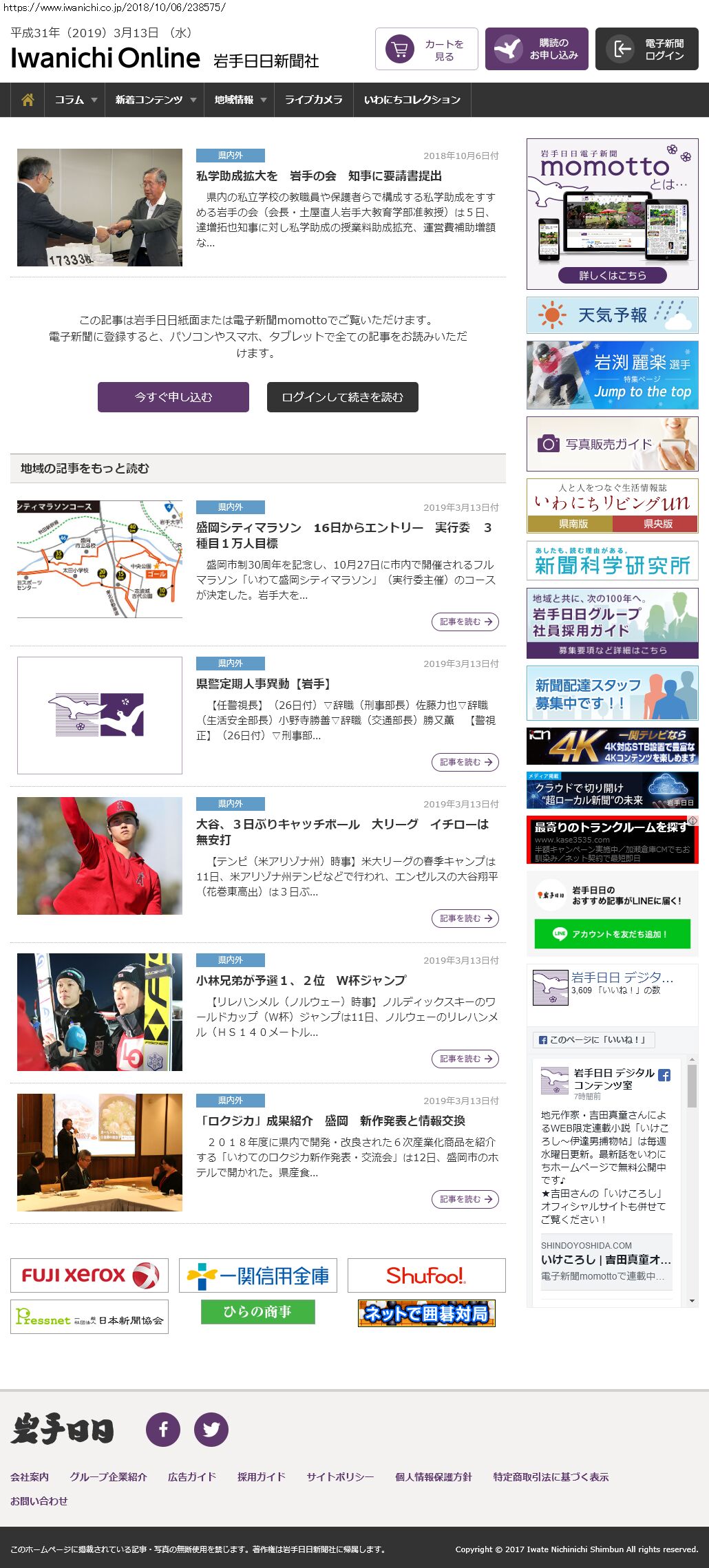The image size is (709, 1568).
Task: Expand the コラム menu
Action: 75,100
